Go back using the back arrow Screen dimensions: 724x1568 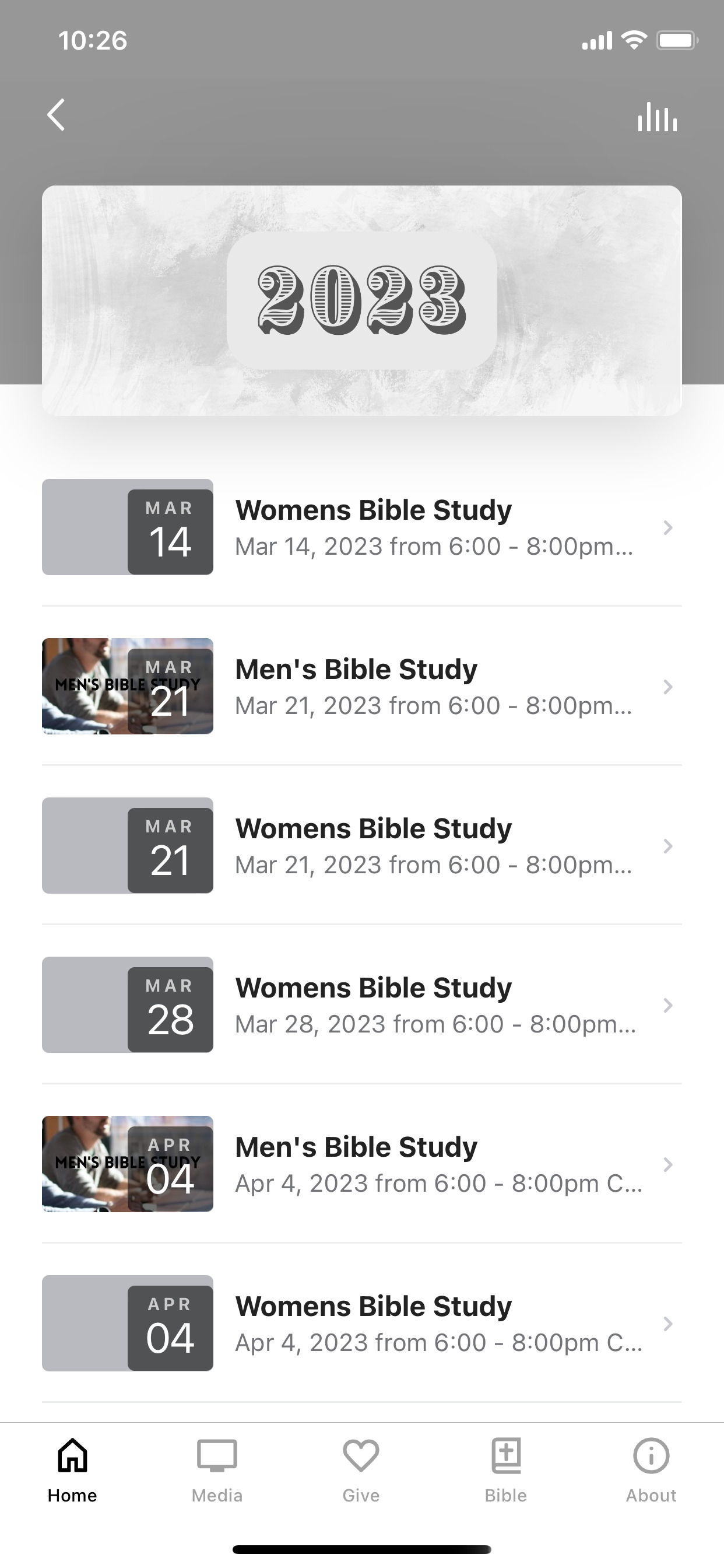click(56, 115)
